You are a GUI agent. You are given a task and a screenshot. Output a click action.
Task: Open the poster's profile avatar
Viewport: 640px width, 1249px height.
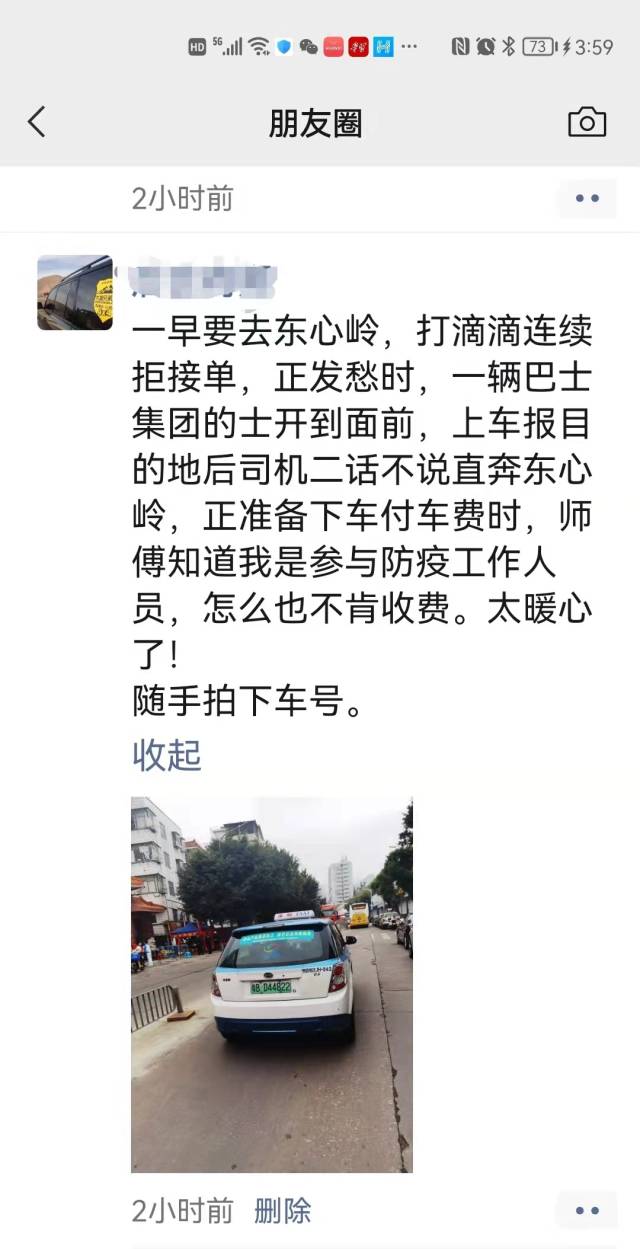pos(75,292)
